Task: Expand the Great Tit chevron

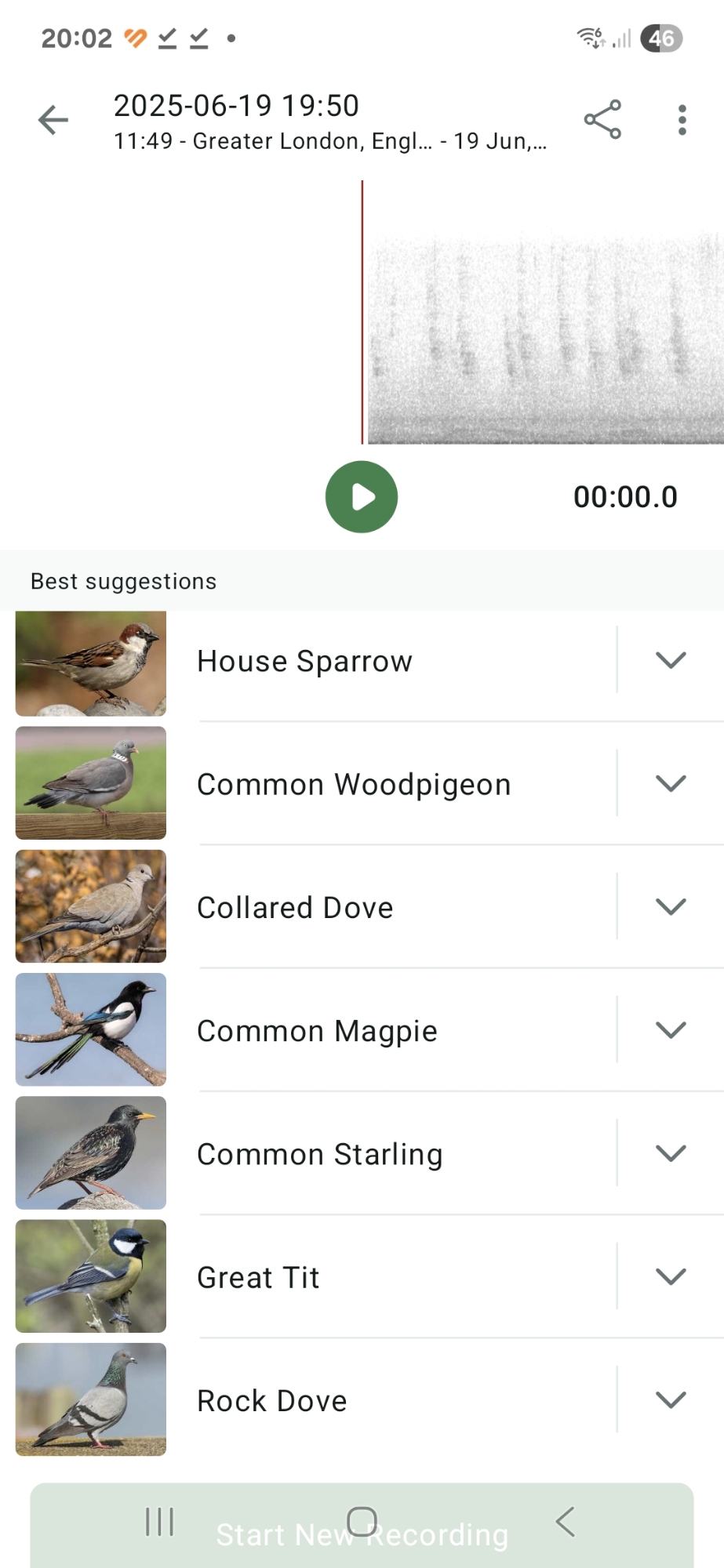Action: 671,1276
